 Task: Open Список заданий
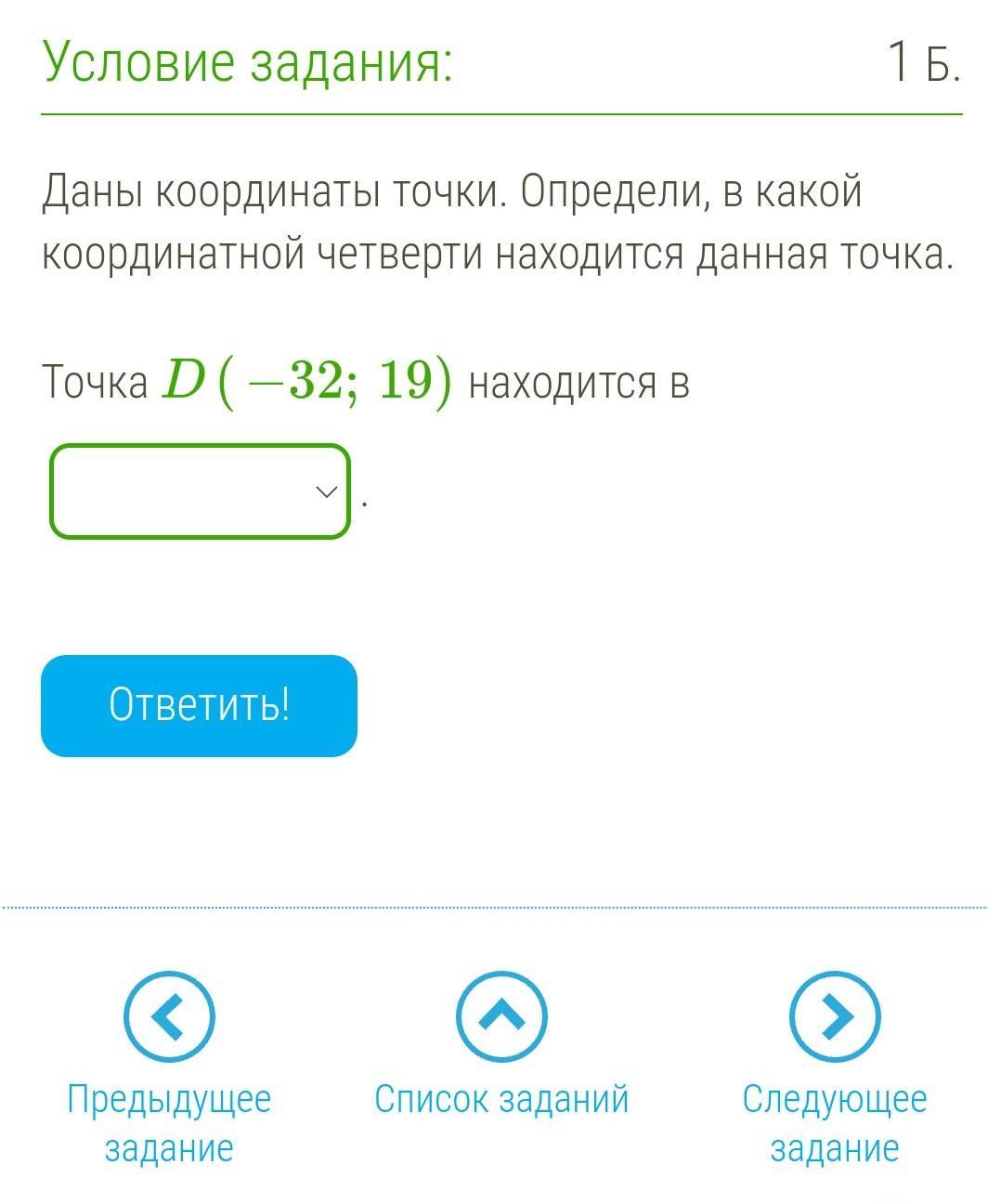pos(501,1017)
